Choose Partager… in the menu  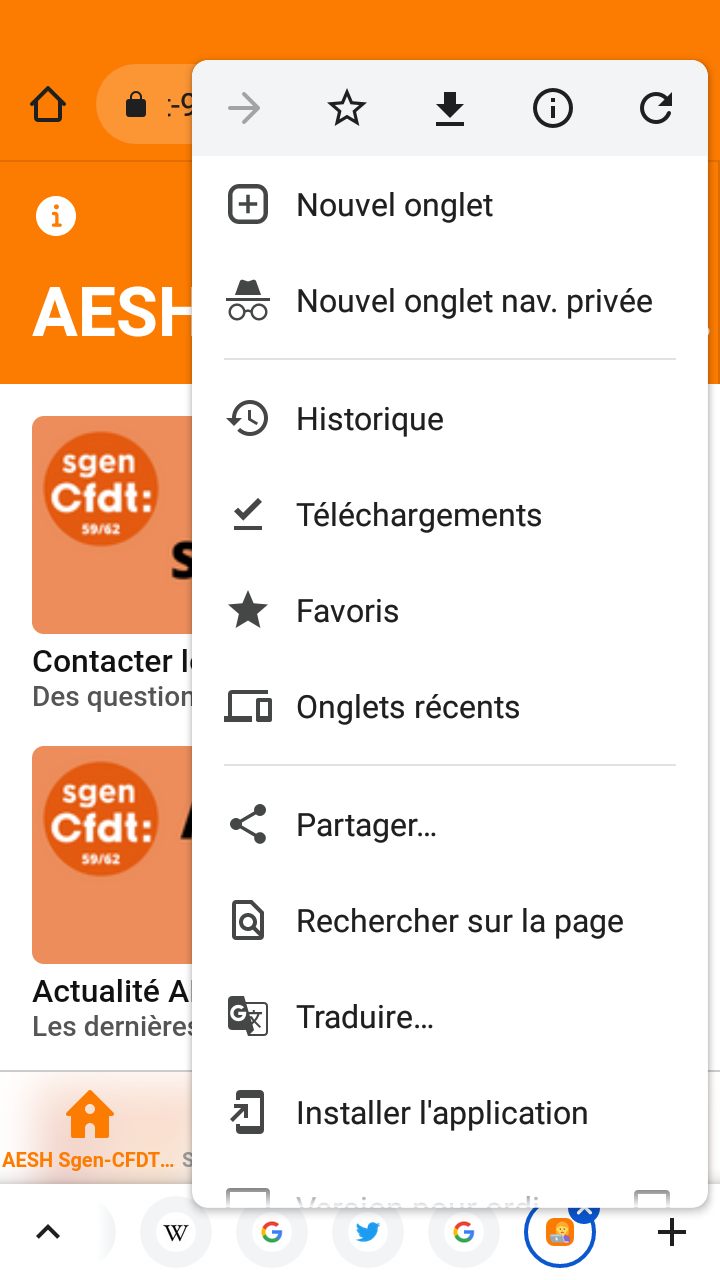[x=367, y=824]
